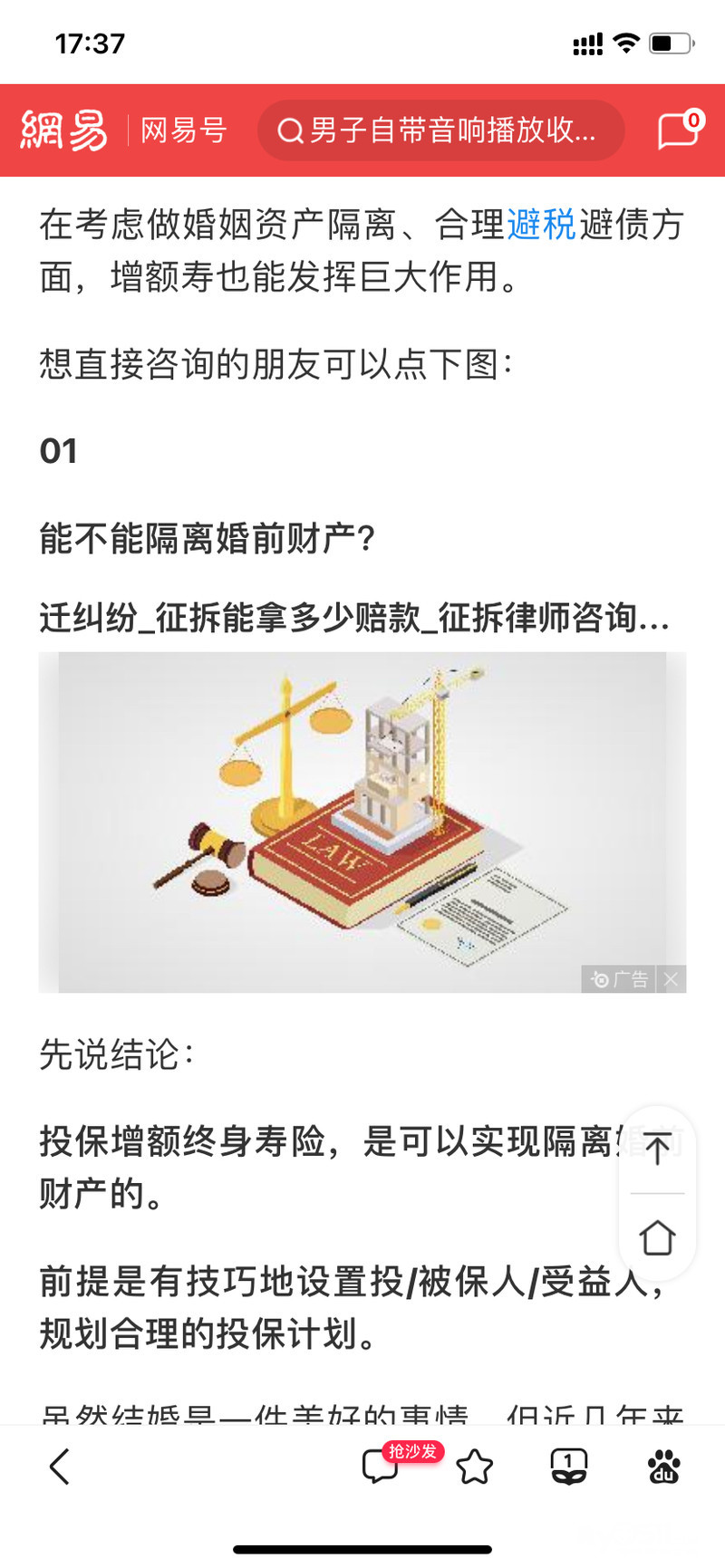Open the search box in header
The height and width of the screenshot is (1568, 725).
(x=441, y=130)
